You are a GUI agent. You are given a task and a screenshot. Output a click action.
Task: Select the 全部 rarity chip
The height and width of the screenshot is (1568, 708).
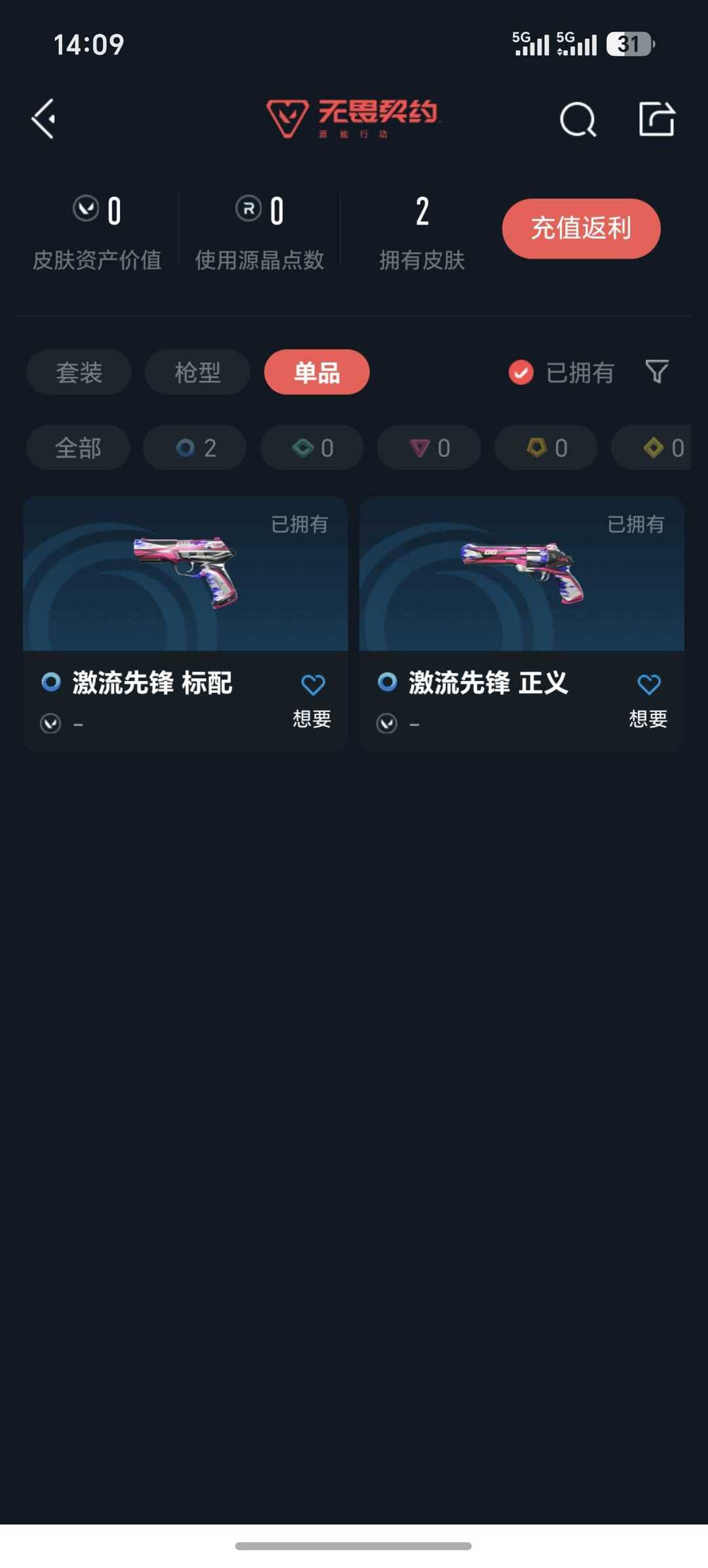(x=78, y=448)
